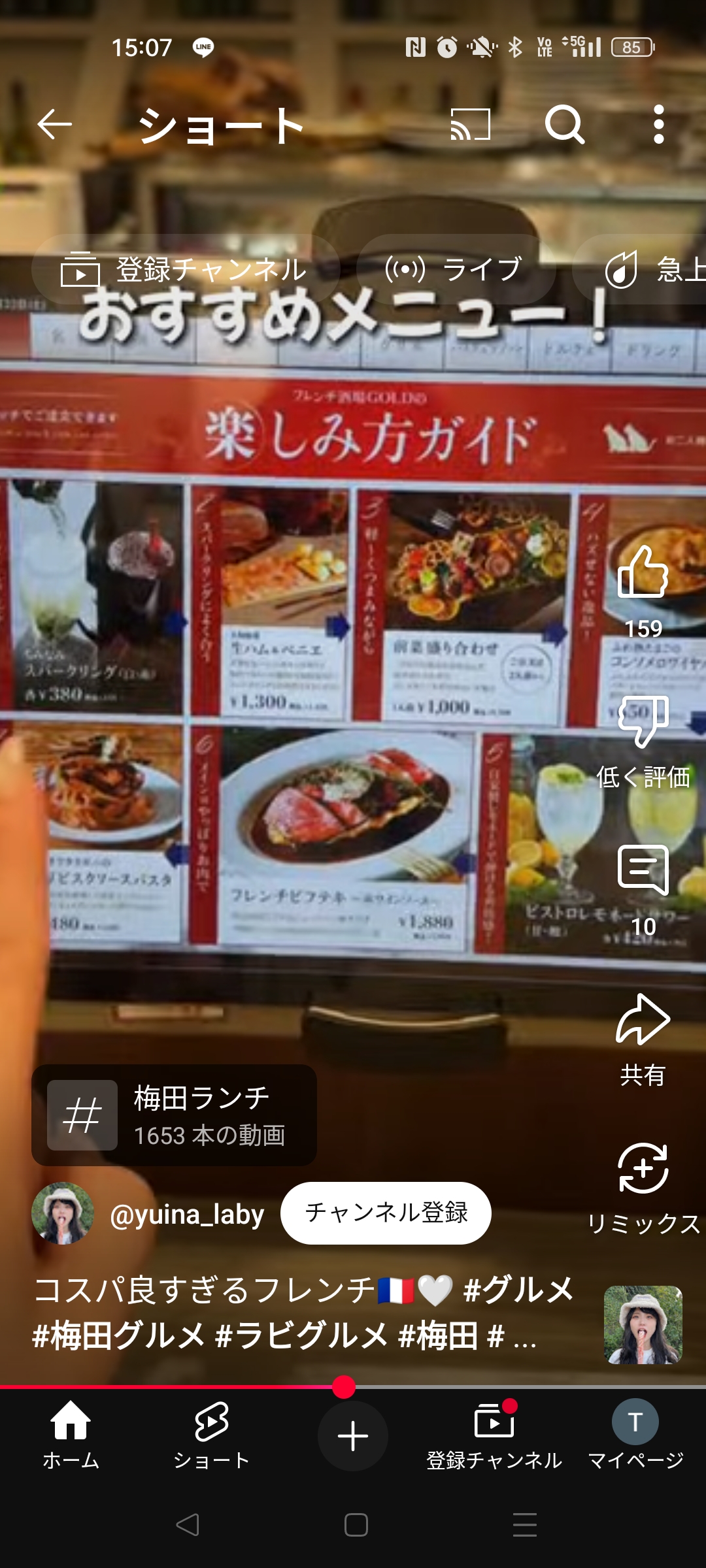Select the 登録チャンネル filter chip
This screenshot has width=706, height=1568.
pos(186,269)
